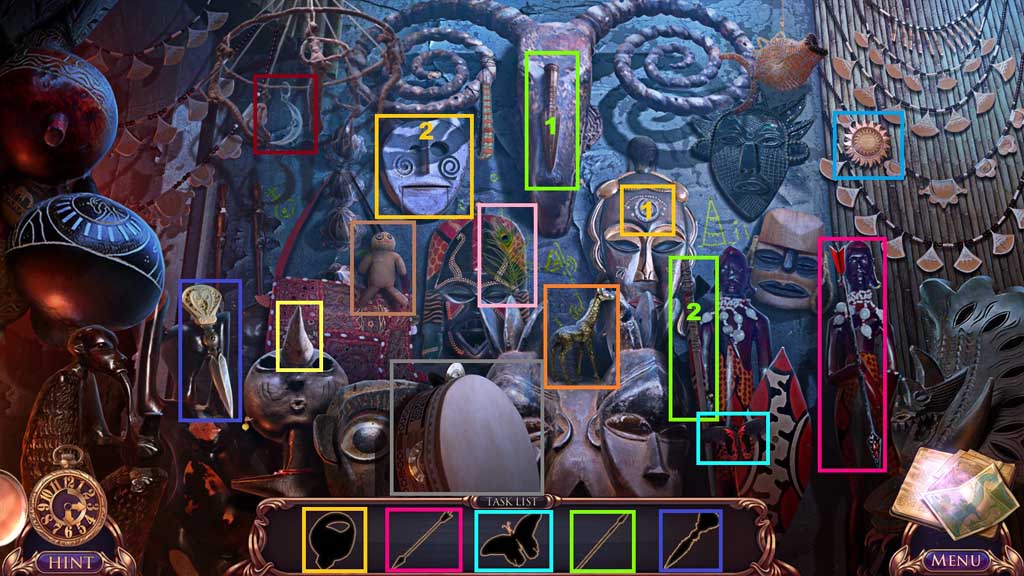Select the head silhouette slot
The height and width of the screenshot is (576, 1024).
[x=334, y=540]
